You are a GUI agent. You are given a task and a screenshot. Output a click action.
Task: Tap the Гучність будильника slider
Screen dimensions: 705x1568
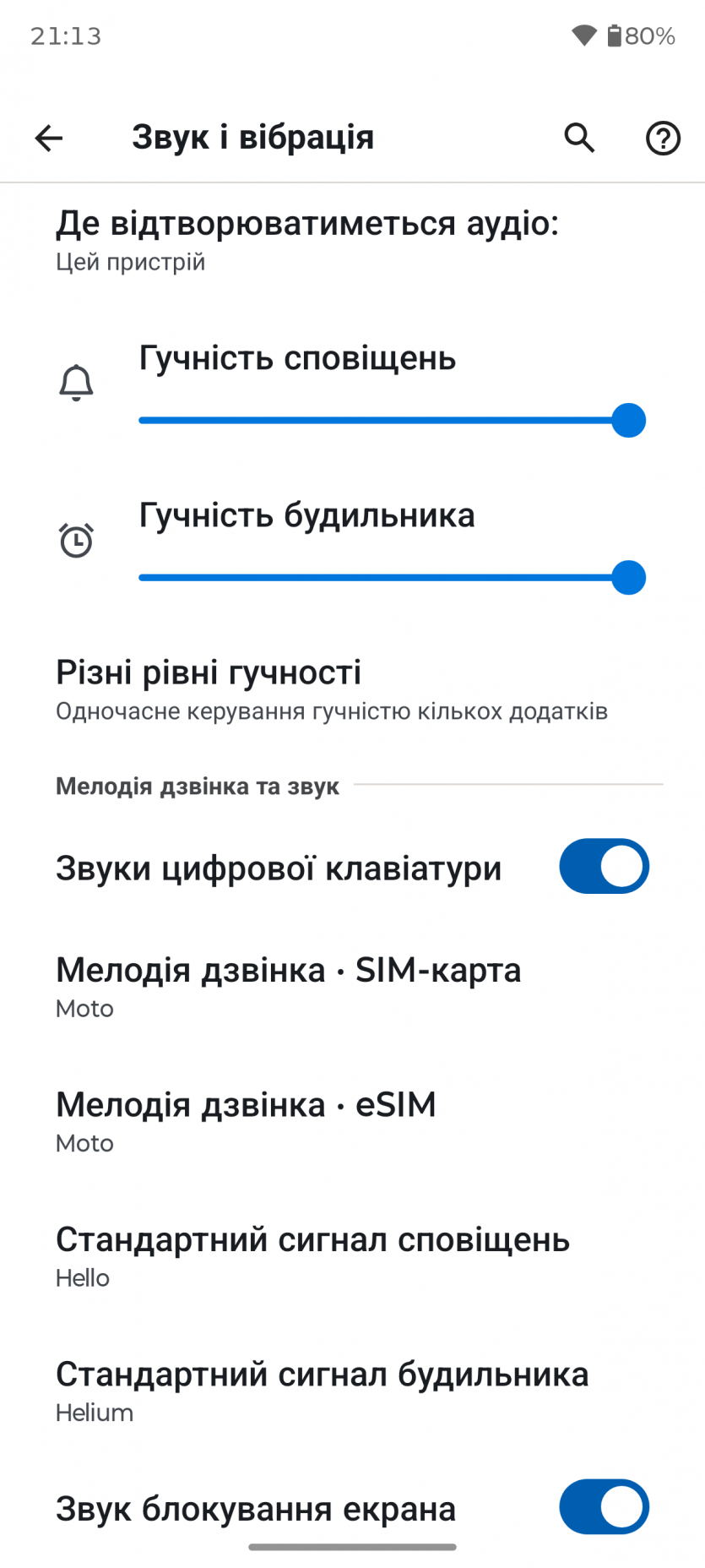point(392,578)
